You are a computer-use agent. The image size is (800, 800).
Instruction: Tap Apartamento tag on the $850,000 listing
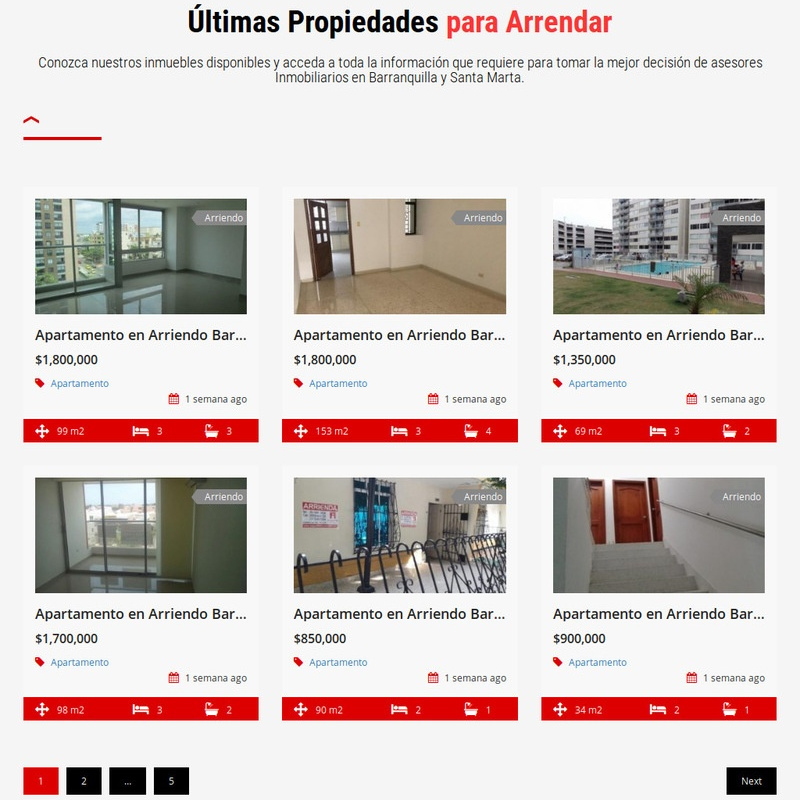[x=338, y=663]
